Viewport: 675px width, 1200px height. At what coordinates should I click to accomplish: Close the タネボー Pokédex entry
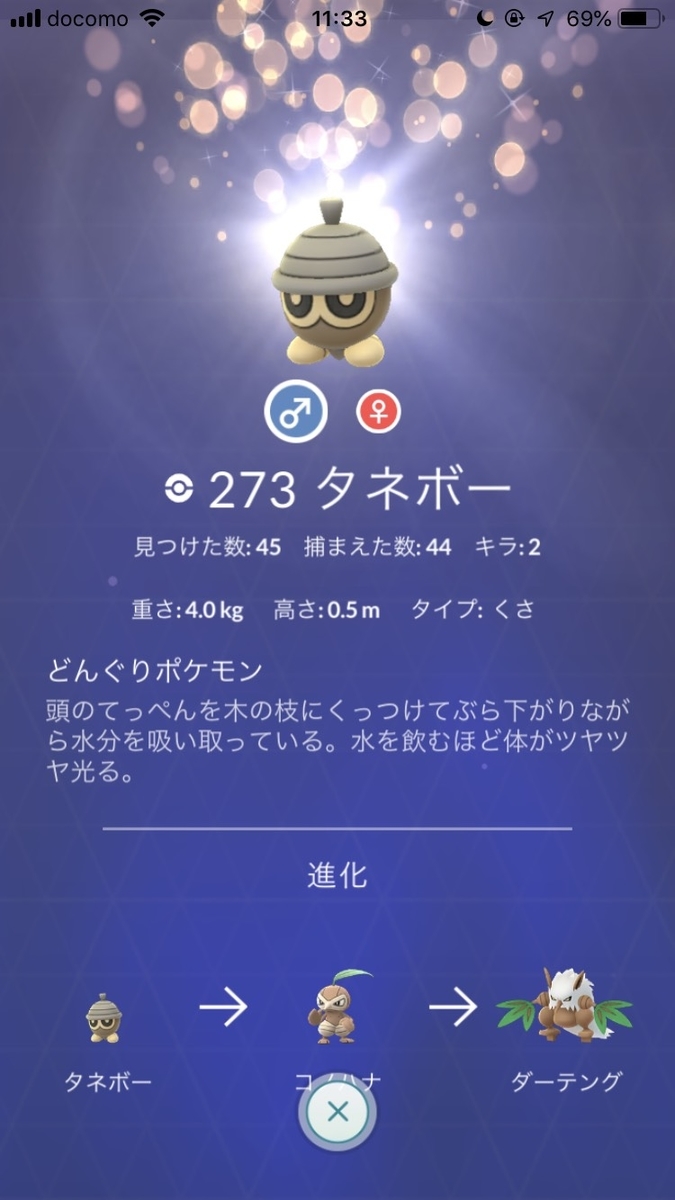338,1111
